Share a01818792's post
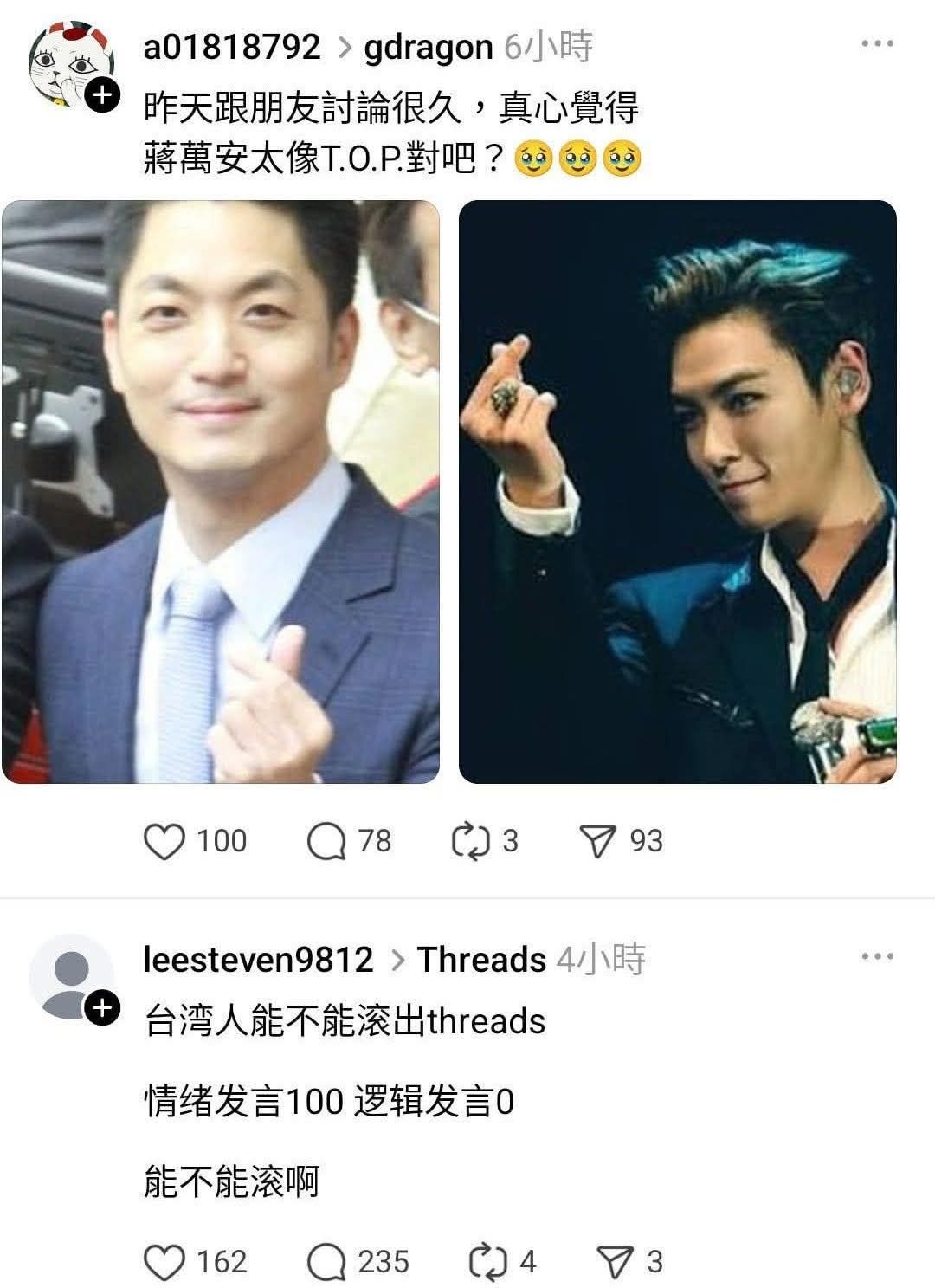The height and width of the screenshot is (1288, 935). [597, 841]
